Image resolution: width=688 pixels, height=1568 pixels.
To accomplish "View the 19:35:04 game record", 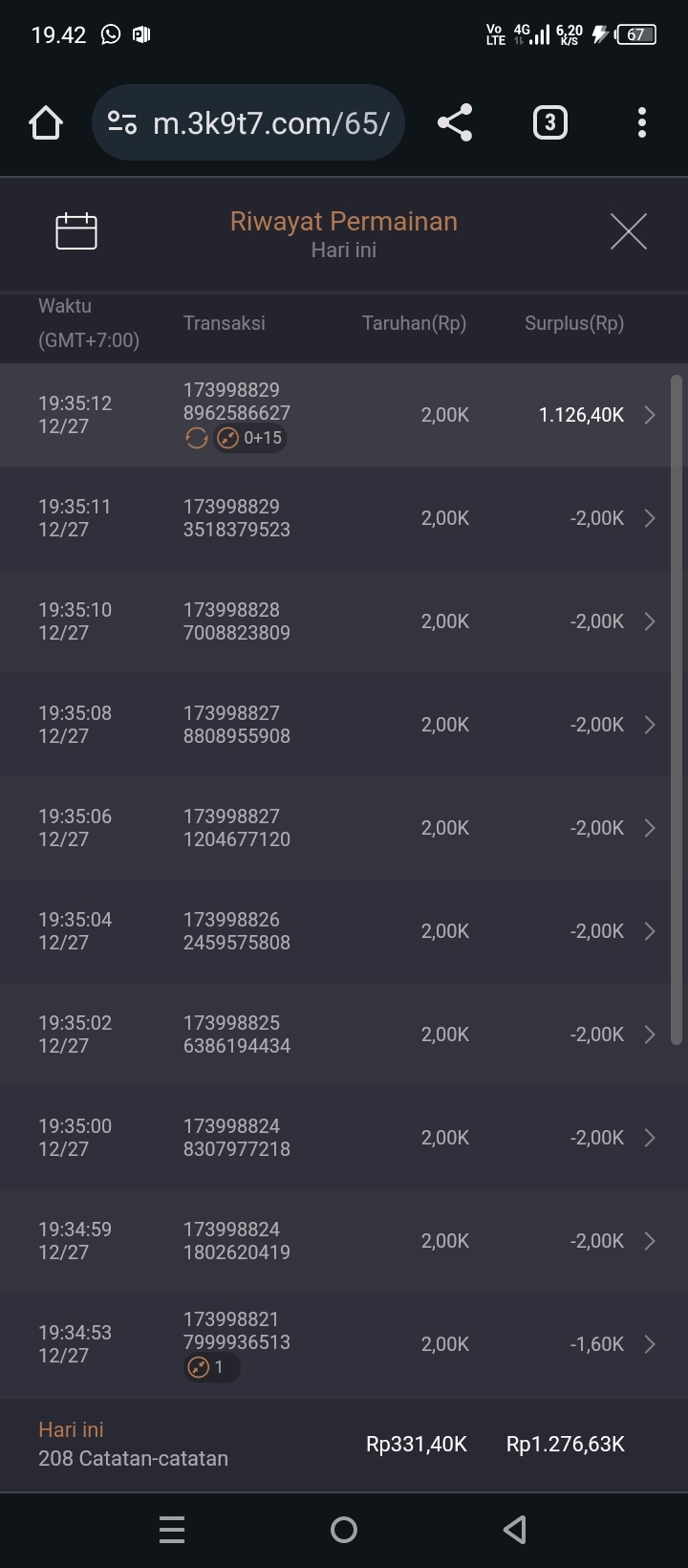I will pos(344,931).
